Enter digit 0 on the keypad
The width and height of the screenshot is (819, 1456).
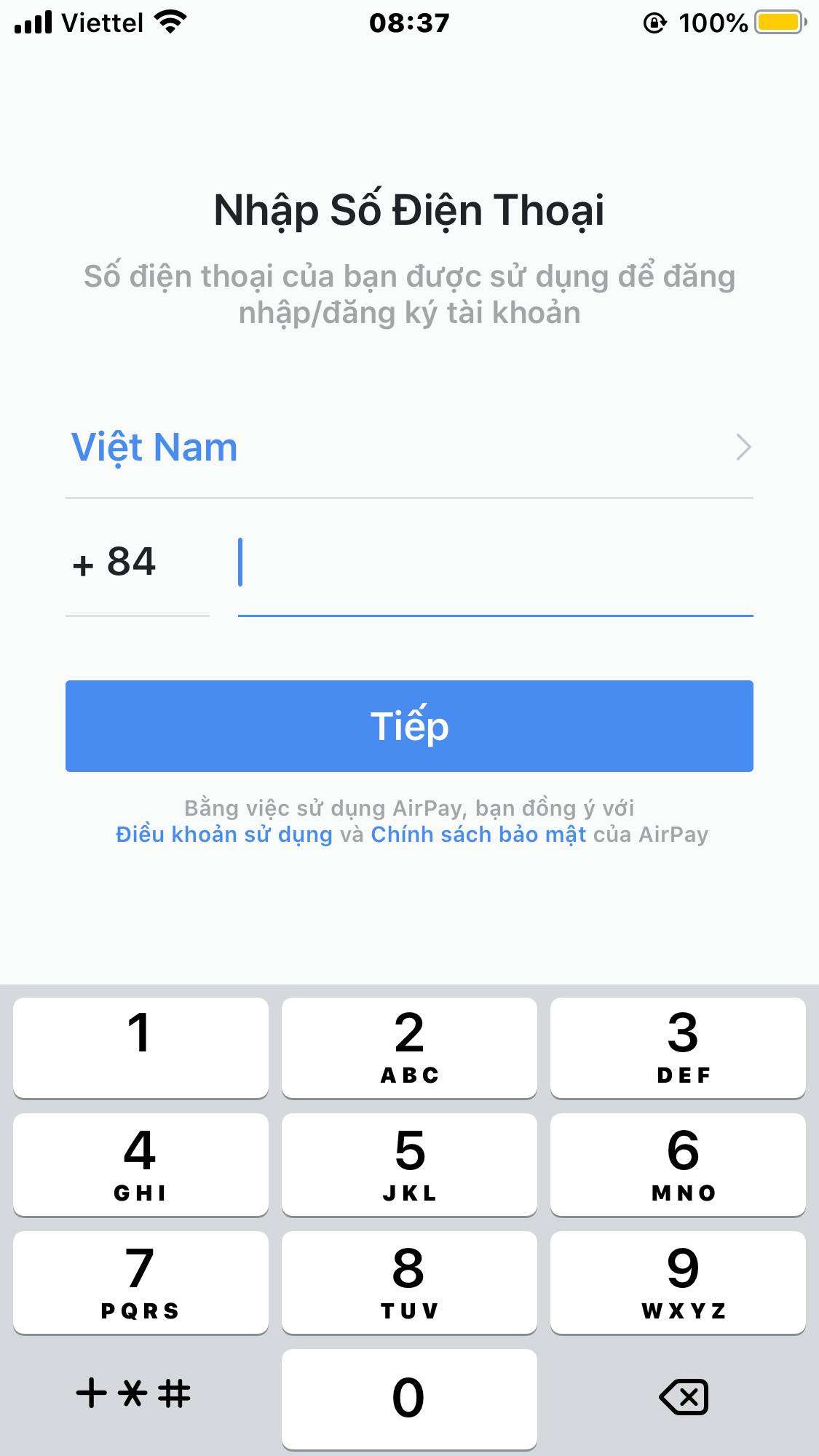(409, 1398)
